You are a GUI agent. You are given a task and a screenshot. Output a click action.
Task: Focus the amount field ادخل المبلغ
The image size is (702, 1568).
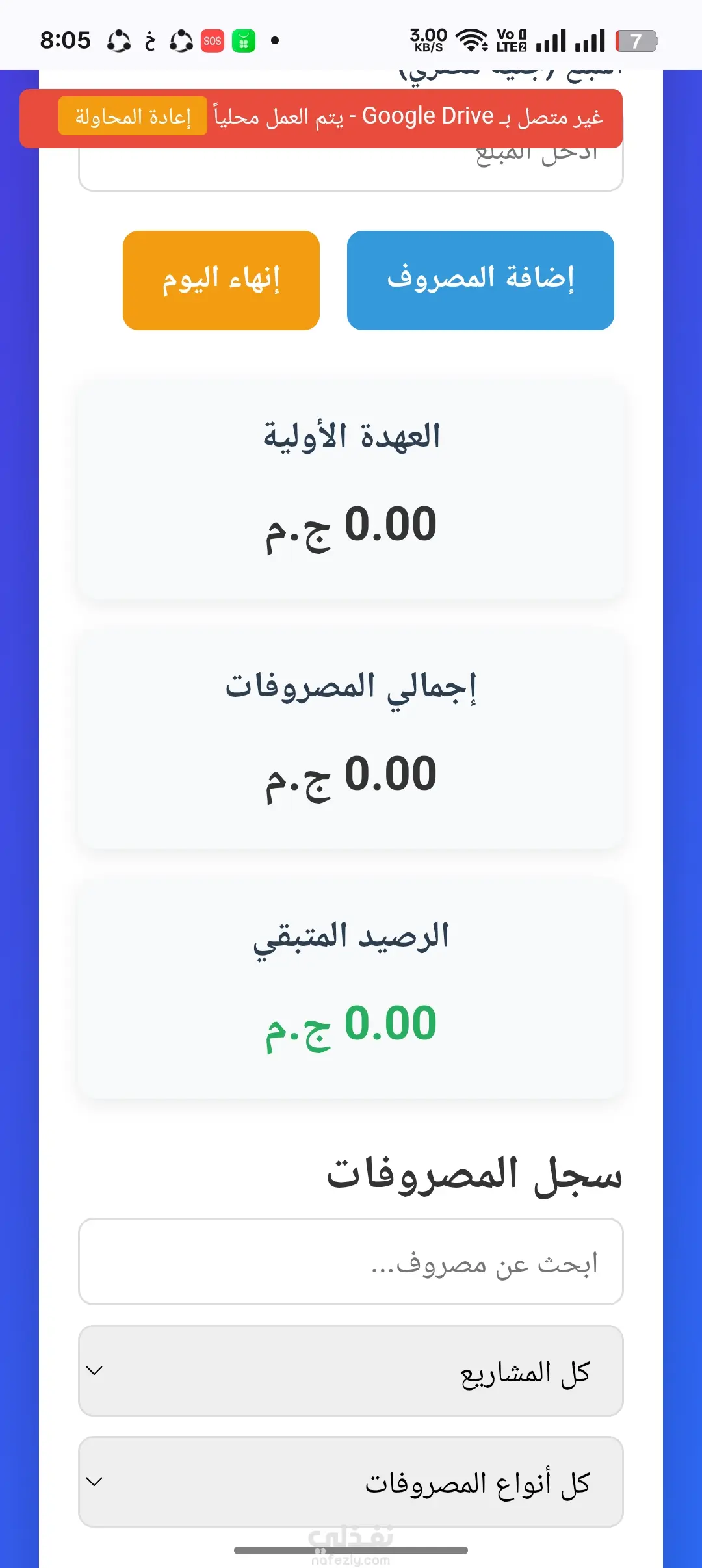coord(351,170)
